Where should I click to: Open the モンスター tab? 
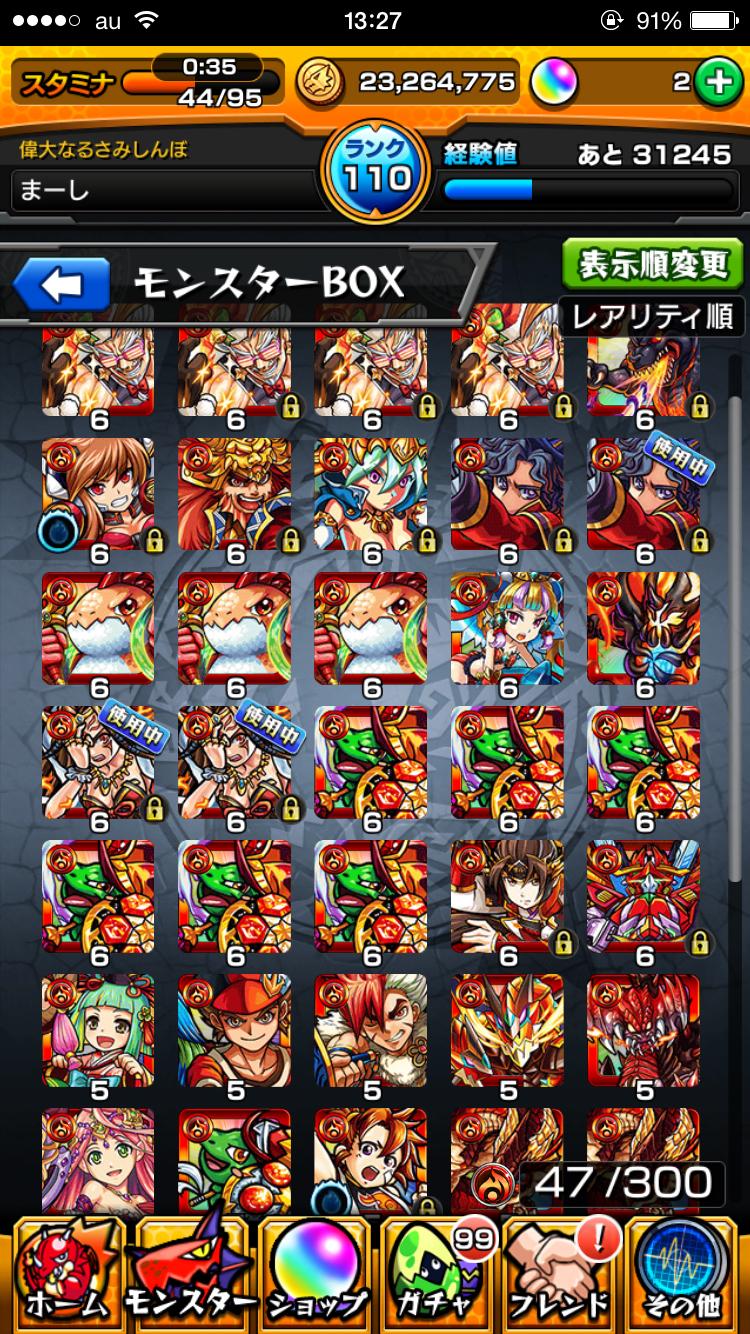190,1274
